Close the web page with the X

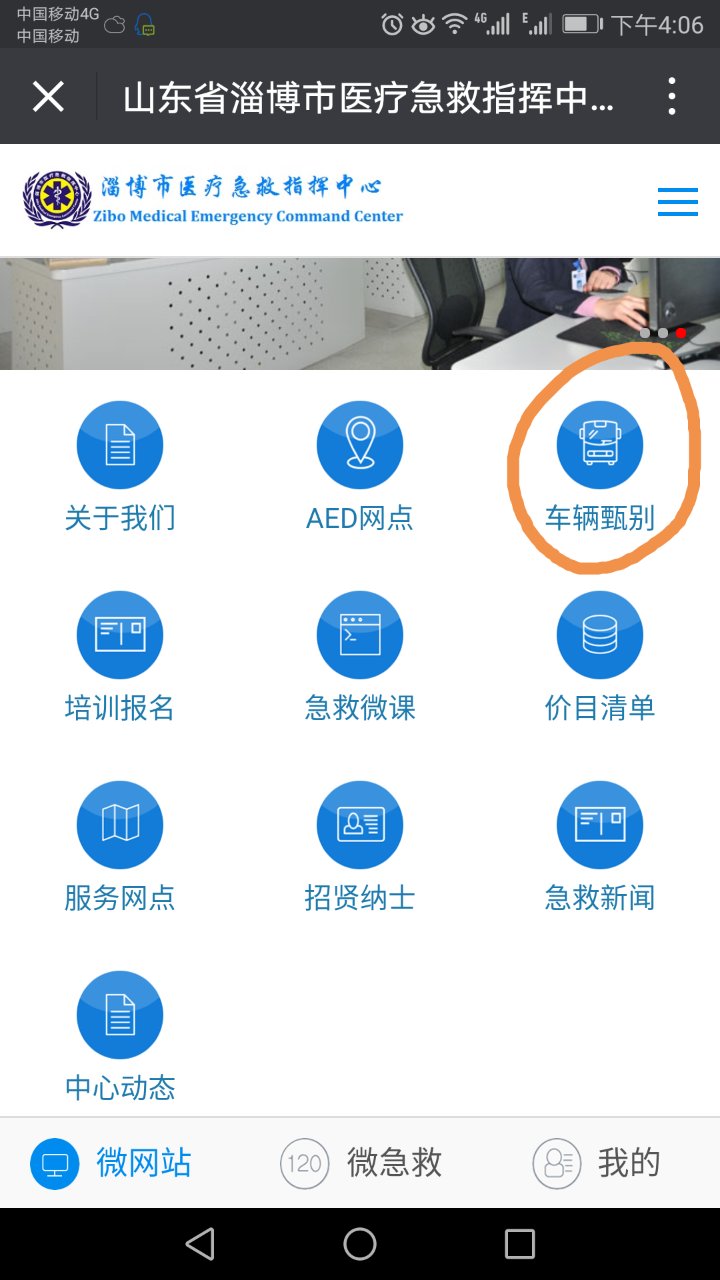48,97
